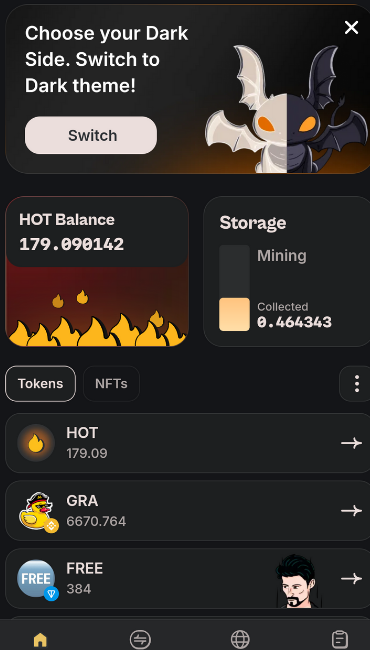370x650 pixels.
Task: Dismiss the Dark theme banner
Action: point(351,28)
